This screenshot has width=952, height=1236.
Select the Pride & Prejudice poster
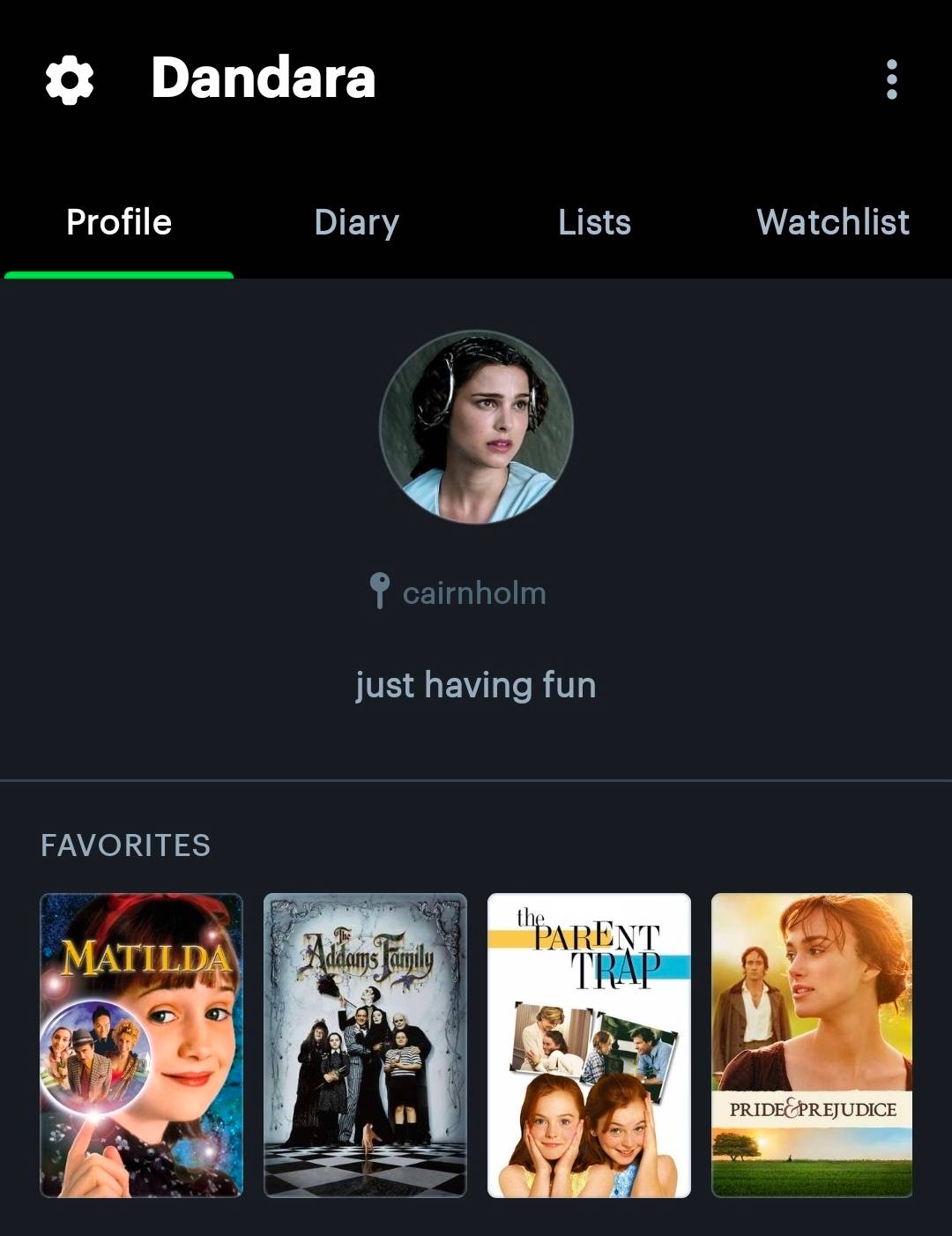[812, 1046]
